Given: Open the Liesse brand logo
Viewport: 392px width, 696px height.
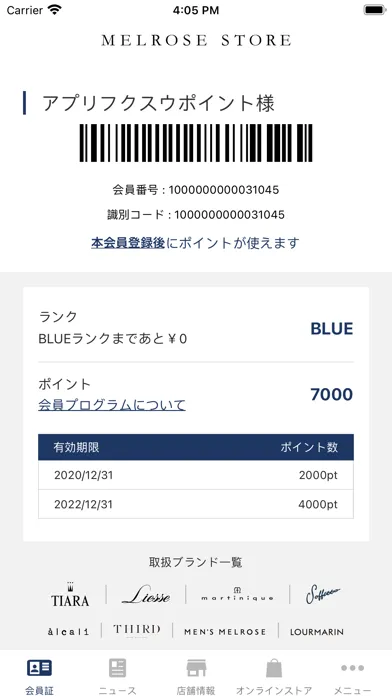Looking at the screenshot, I should click(146, 595).
